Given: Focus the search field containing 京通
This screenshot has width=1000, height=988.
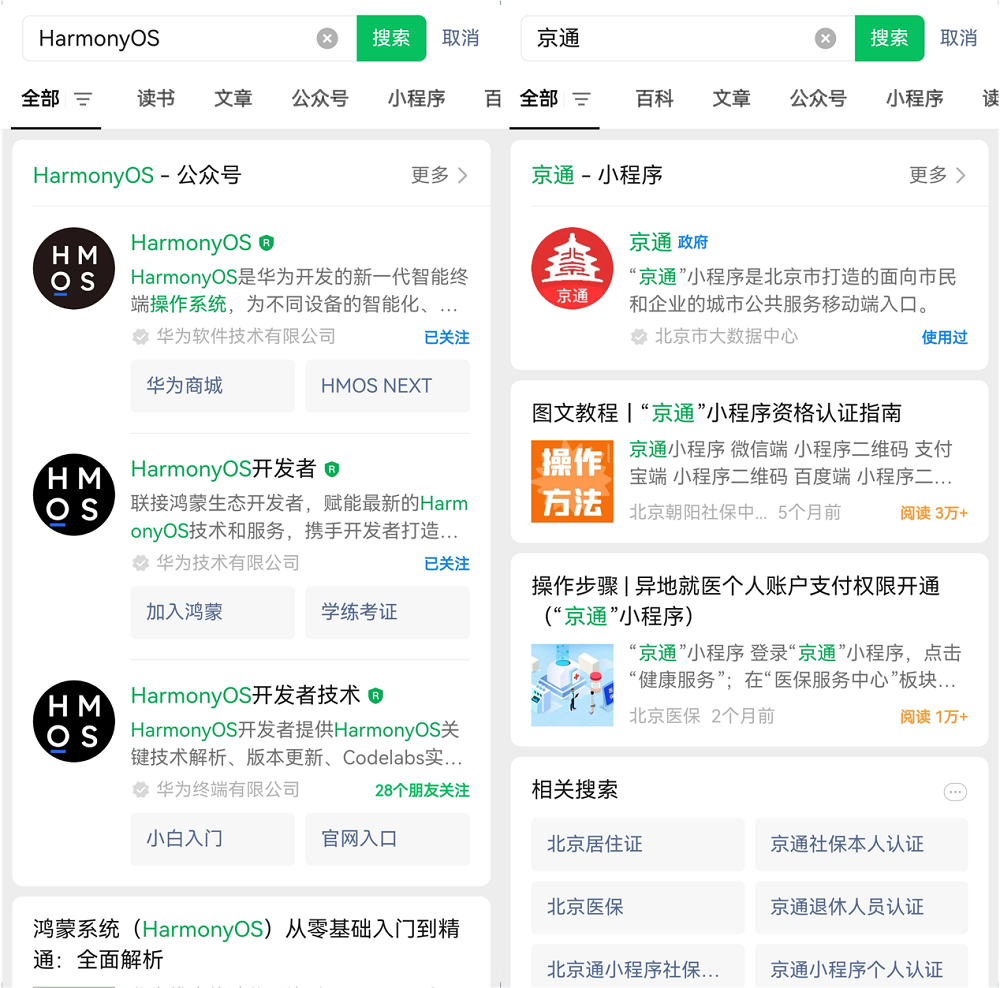Looking at the screenshot, I should [x=670, y=39].
